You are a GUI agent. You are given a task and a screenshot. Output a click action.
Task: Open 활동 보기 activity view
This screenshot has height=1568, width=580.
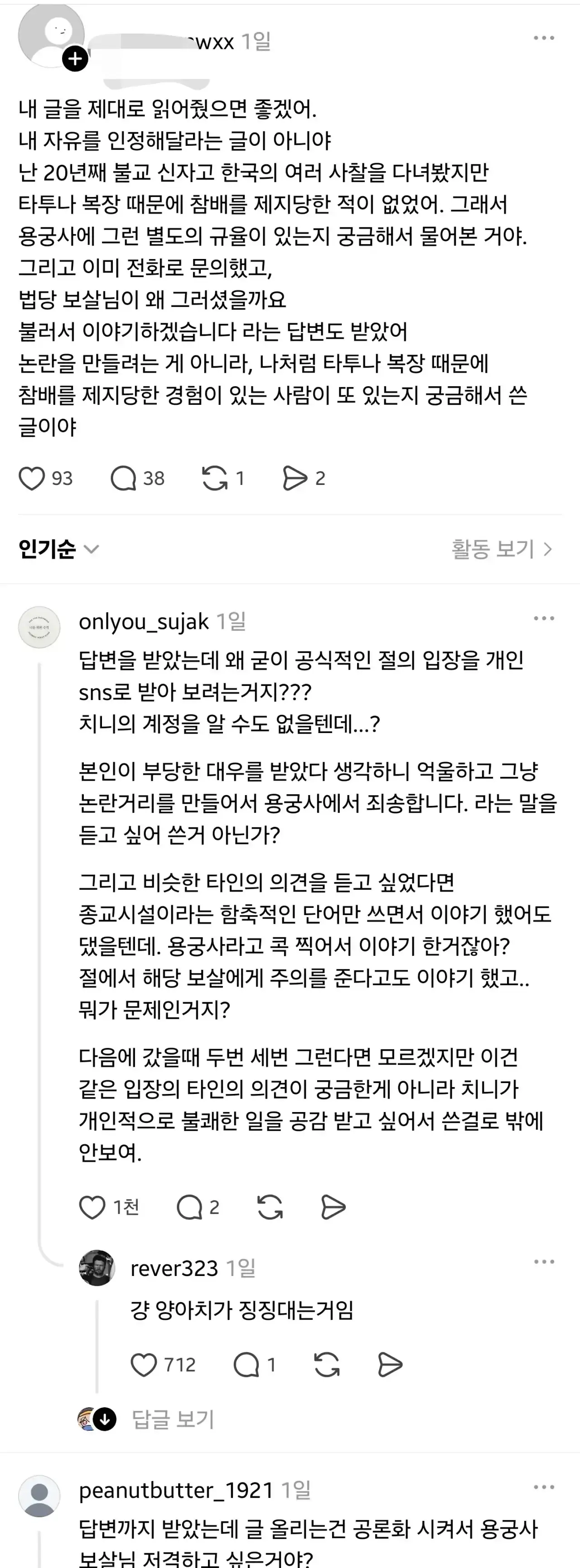click(x=502, y=549)
